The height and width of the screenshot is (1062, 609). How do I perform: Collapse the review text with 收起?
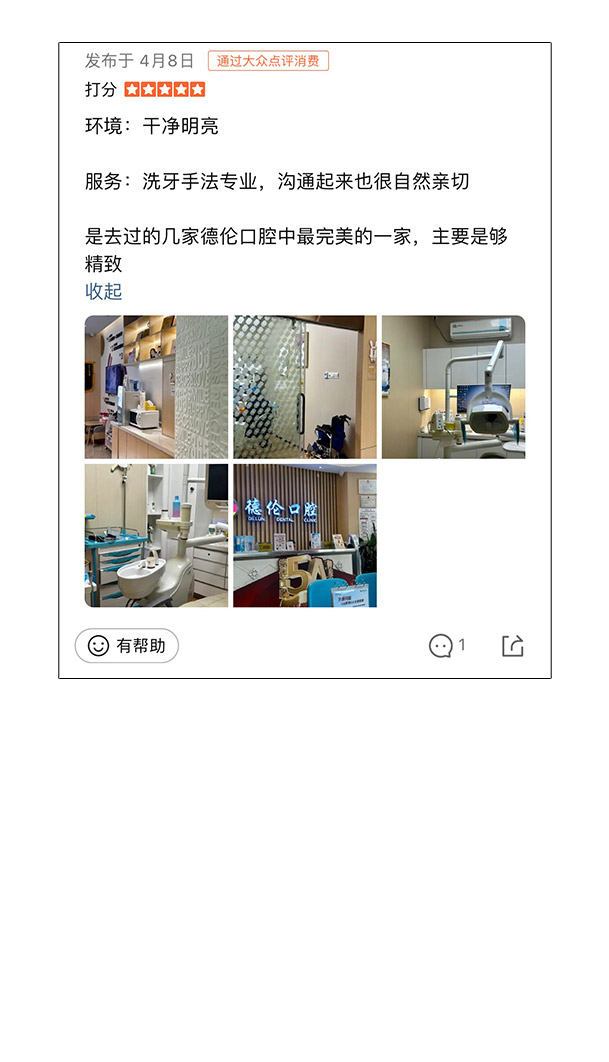click(x=103, y=291)
